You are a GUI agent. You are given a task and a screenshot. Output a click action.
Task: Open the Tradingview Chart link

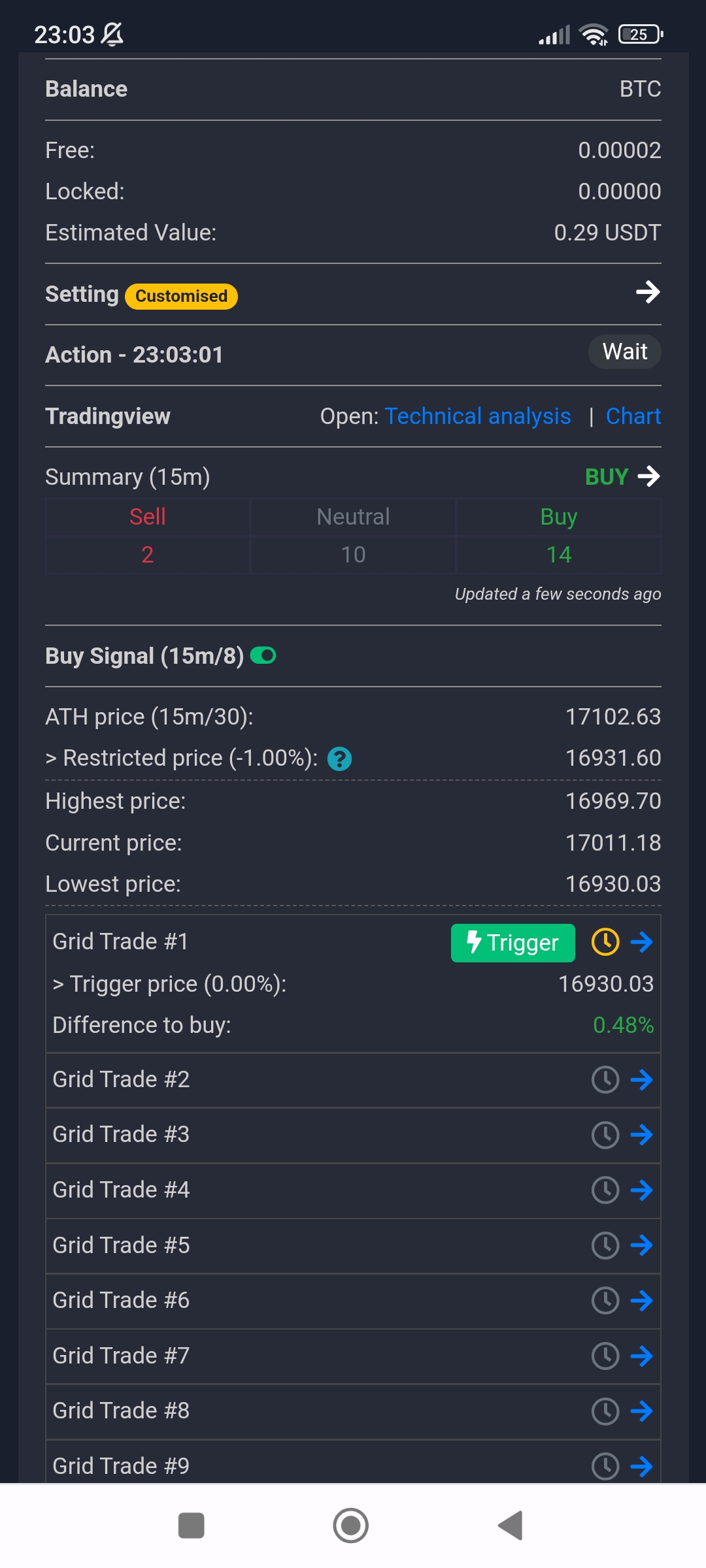[633, 416]
